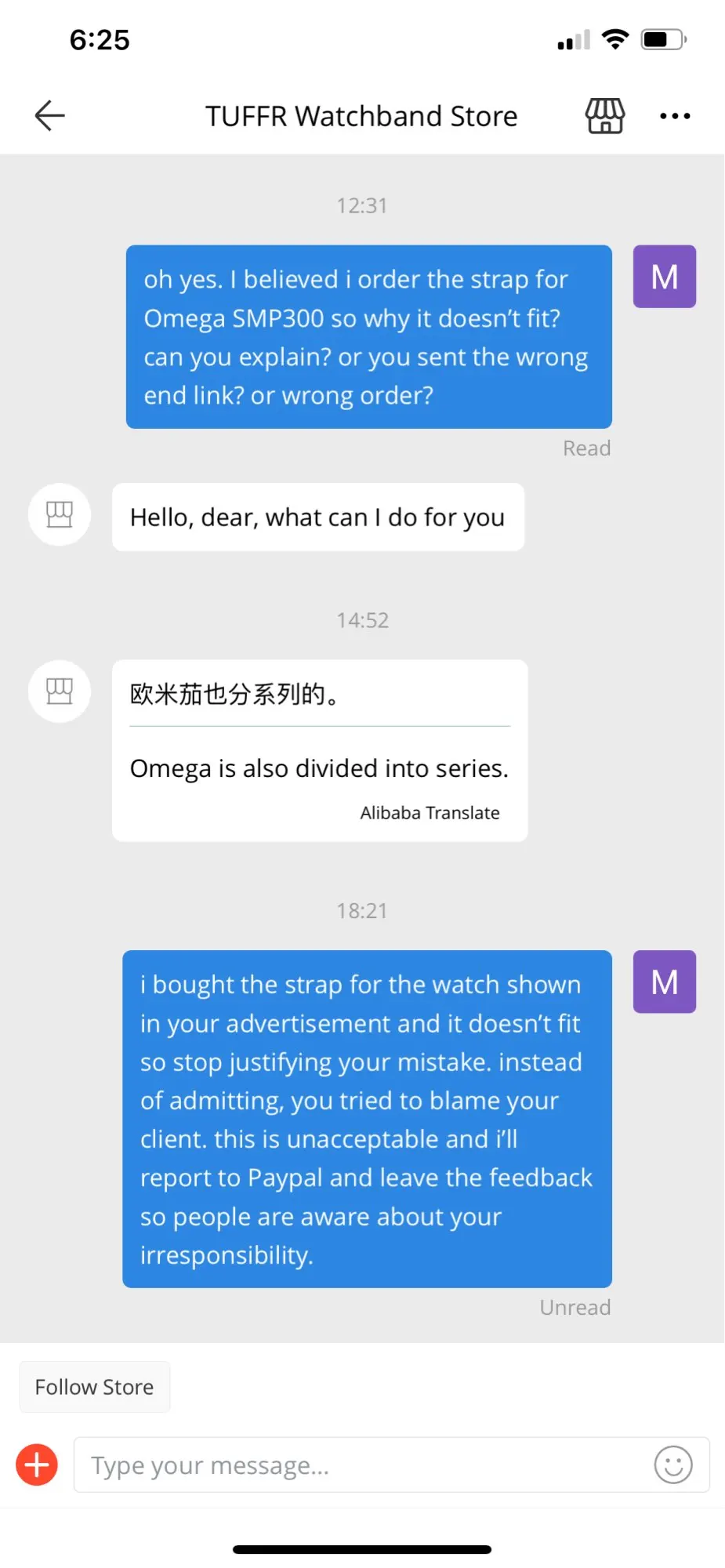Follow the TUFFR Watchband Store
Image resolution: width=725 pixels, height=1568 pixels.
click(x=94, y=1387)
